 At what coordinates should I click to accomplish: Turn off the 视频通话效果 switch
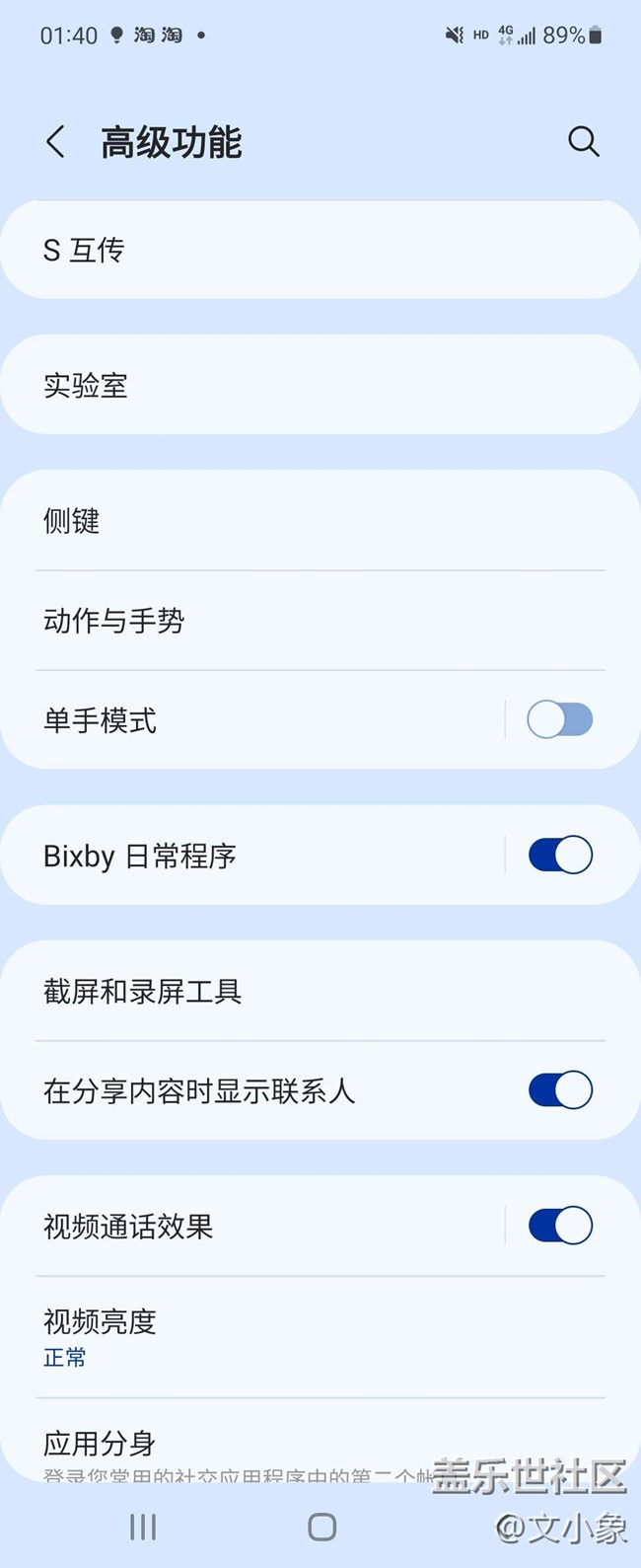(560, 1226)
